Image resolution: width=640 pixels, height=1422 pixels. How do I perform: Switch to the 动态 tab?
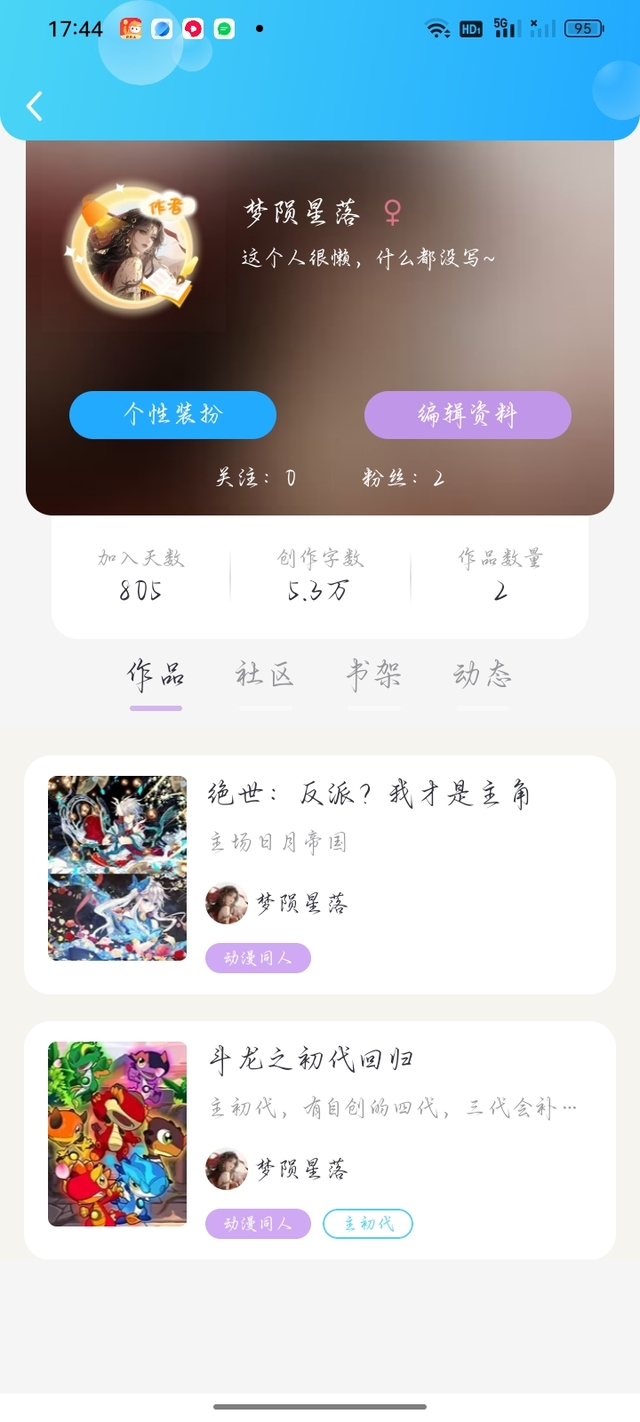click(482, 676)
